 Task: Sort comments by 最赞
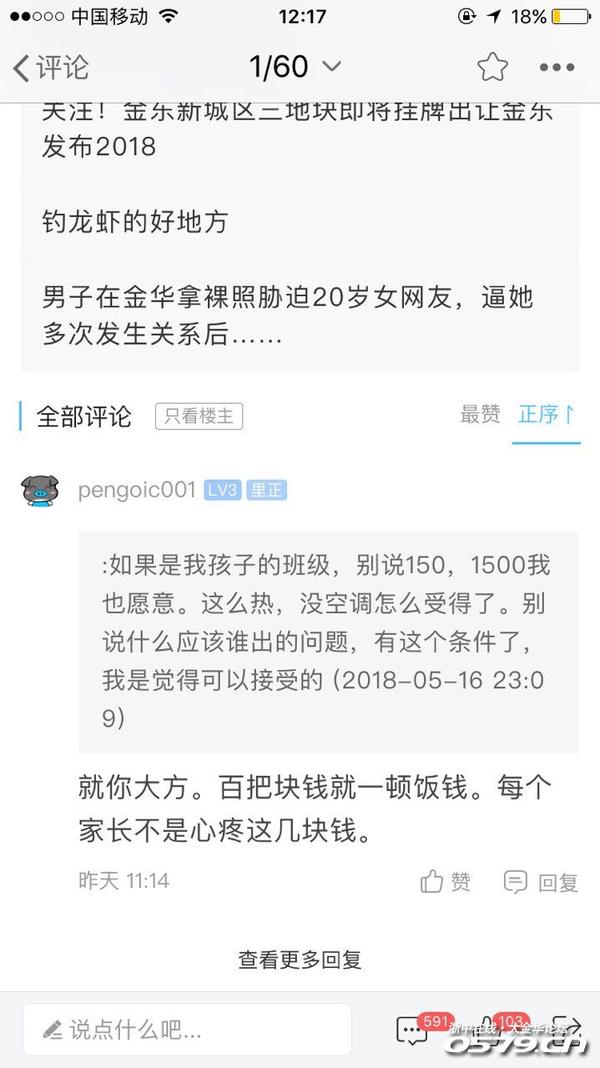coord(479,415)
